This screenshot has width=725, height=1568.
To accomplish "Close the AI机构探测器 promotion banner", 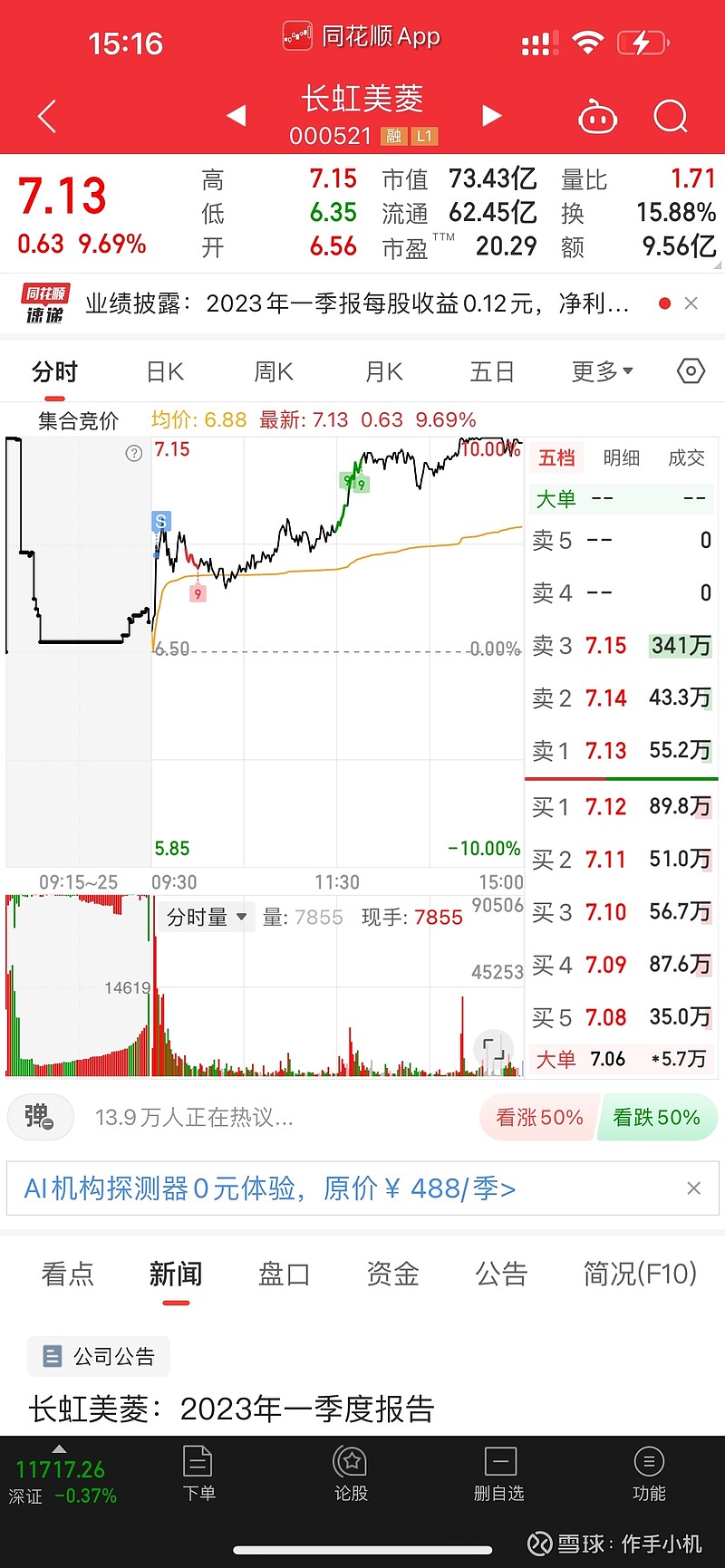I will pos(693,1188).
